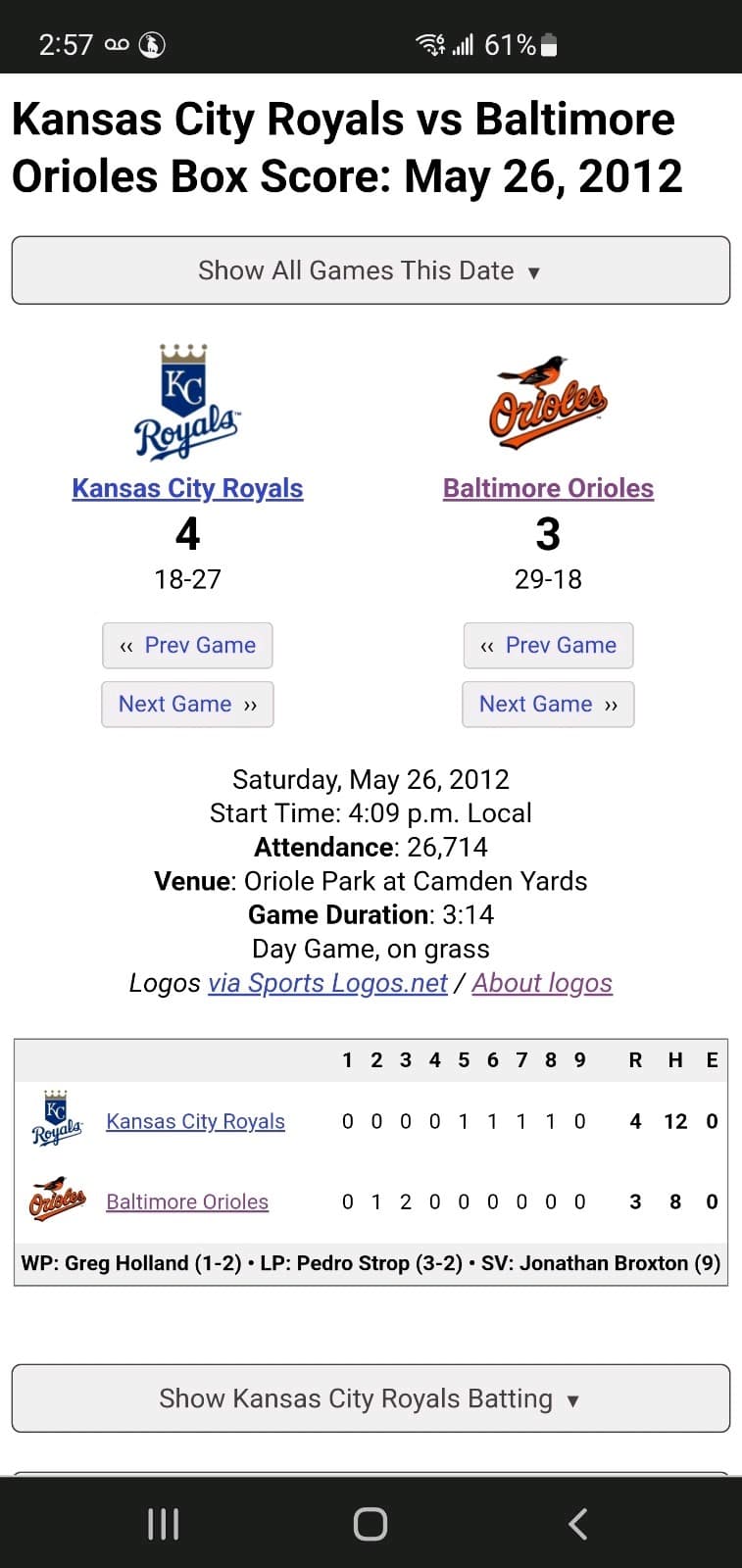Open the Baltimore Orioles team page

pyautogui.click(x=548, y=487)
